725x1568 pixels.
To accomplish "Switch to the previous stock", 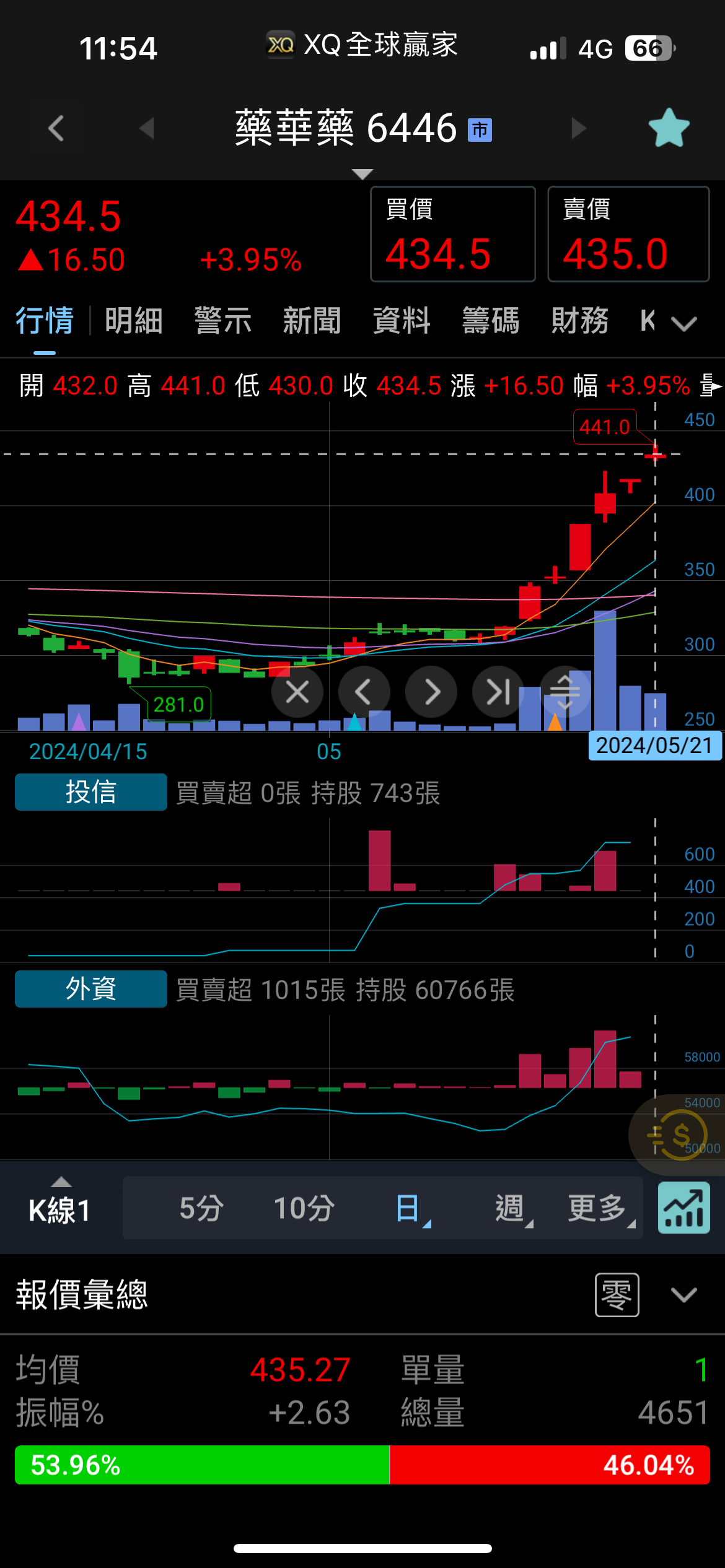I will [x=146, y=128].
